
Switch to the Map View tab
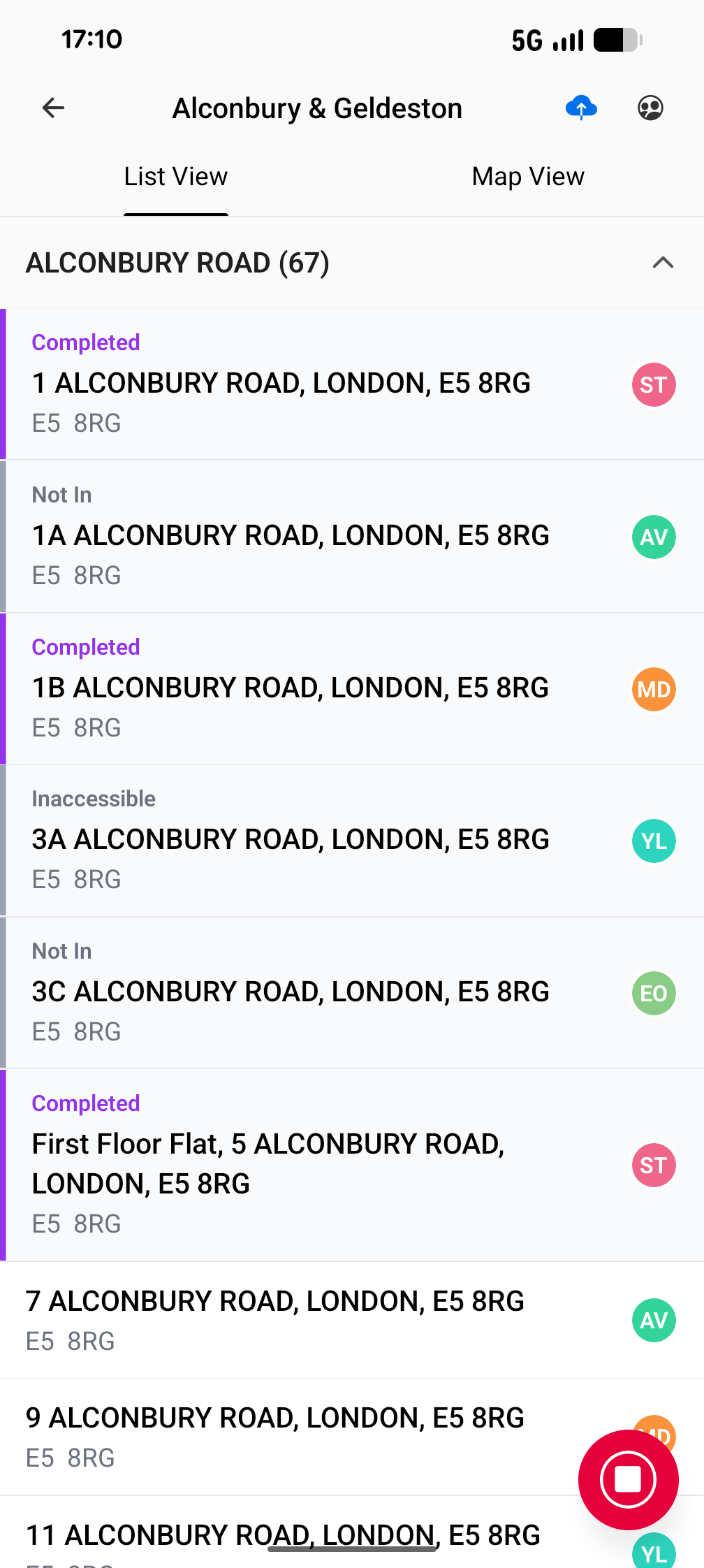pos(528,177)
